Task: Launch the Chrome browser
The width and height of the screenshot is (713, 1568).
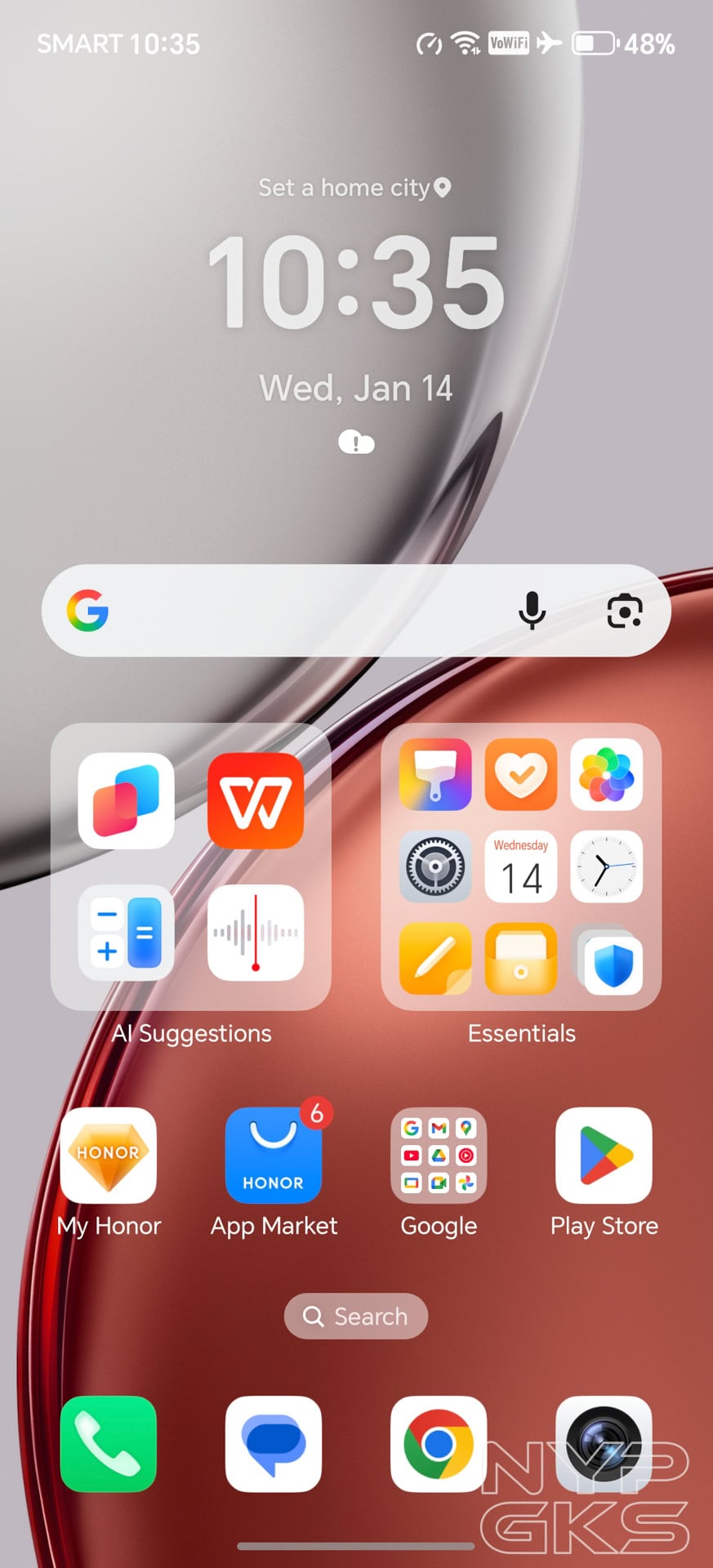Action: tap(439, 1443)
